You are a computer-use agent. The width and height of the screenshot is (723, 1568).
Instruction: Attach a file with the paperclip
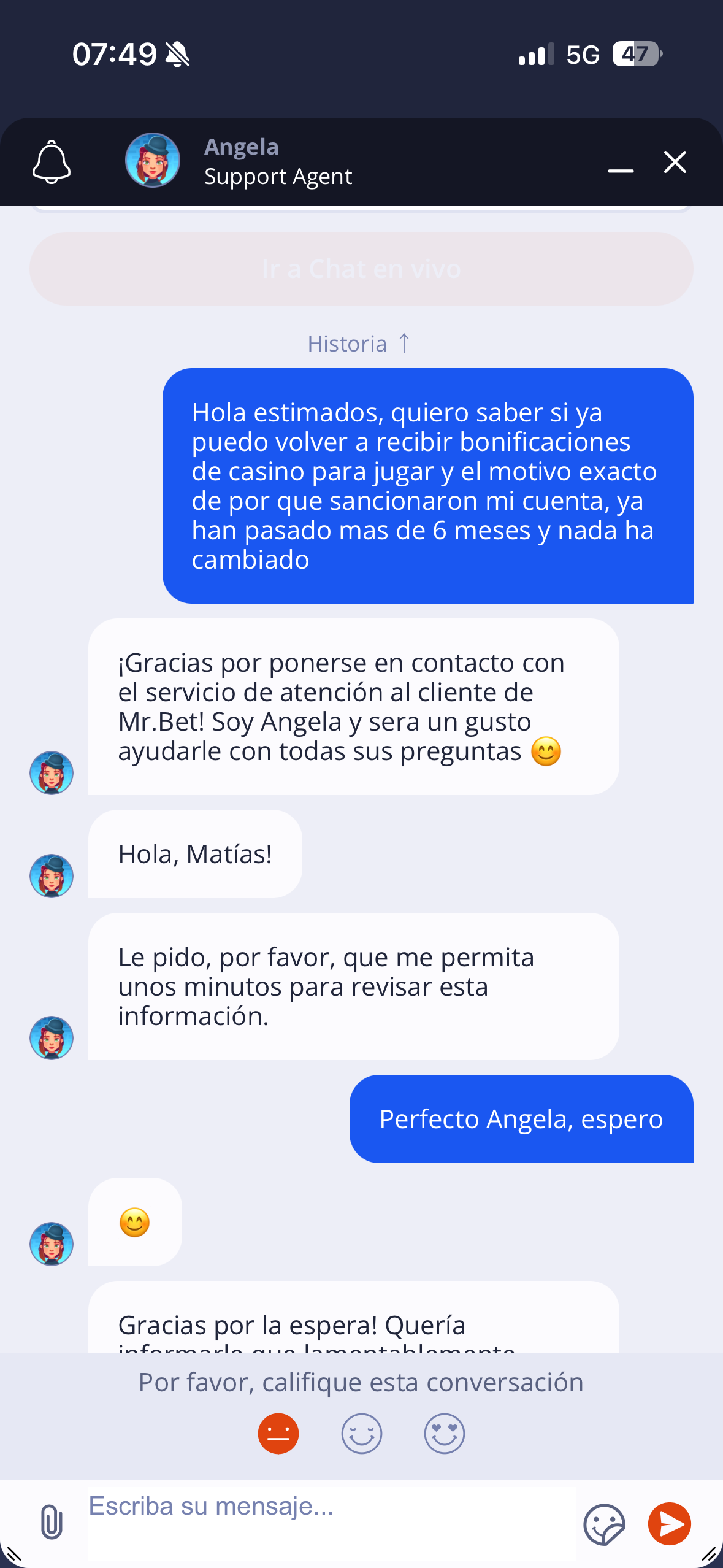coord(52,1522)
